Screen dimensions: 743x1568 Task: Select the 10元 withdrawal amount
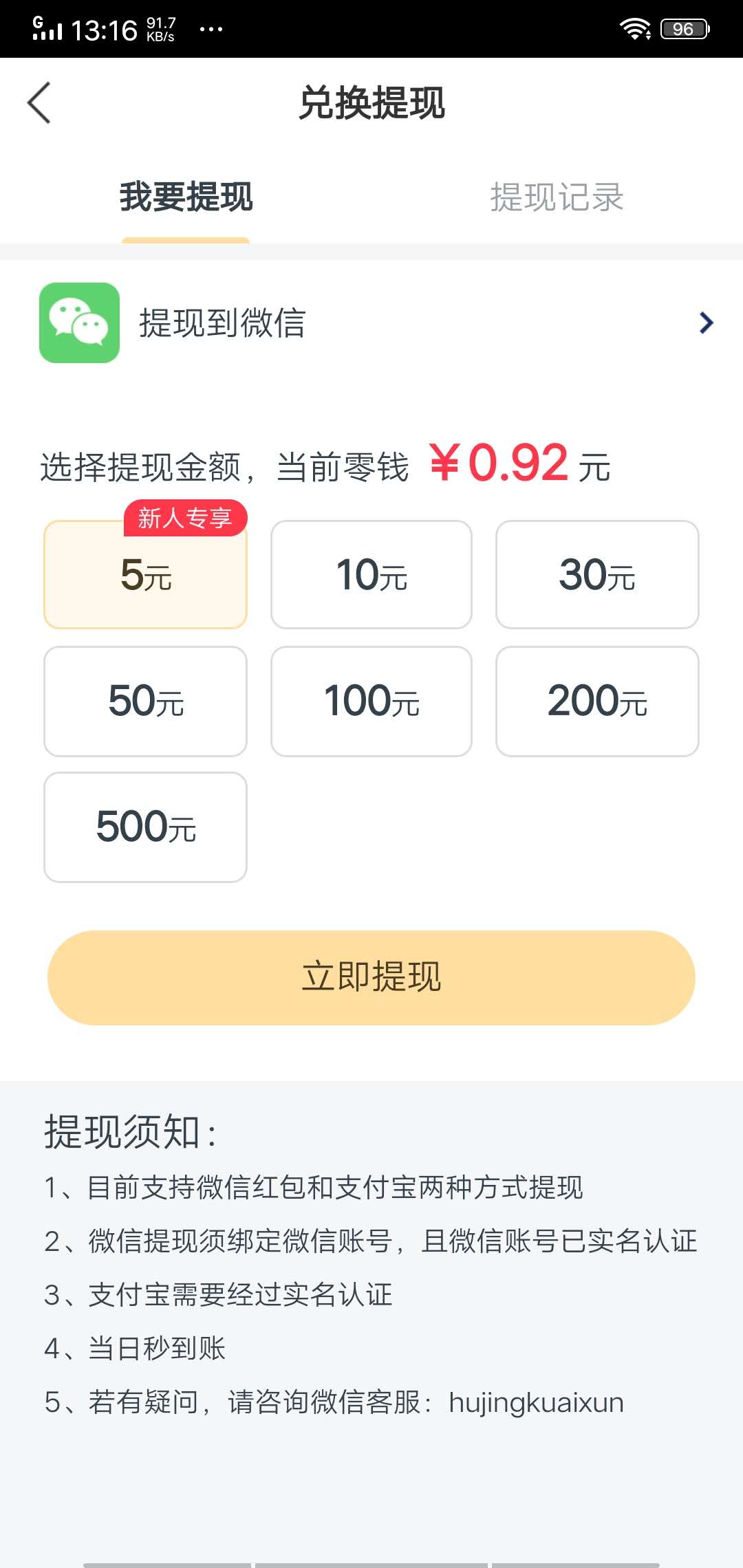click(x=371, y=574)
